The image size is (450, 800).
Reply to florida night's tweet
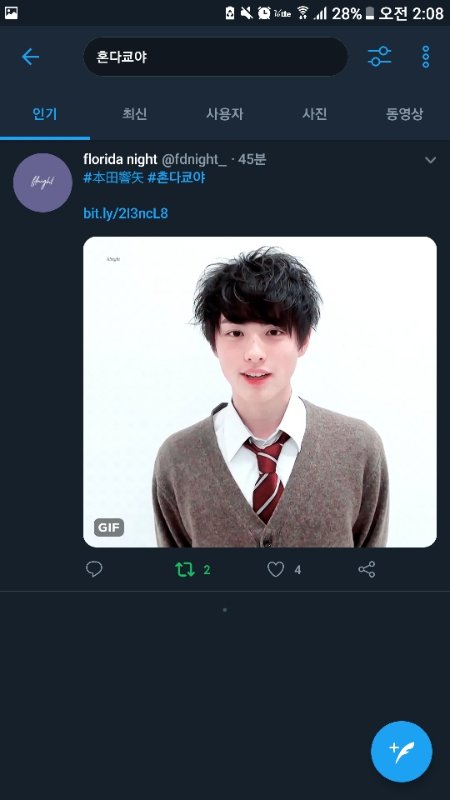(94, 569)
